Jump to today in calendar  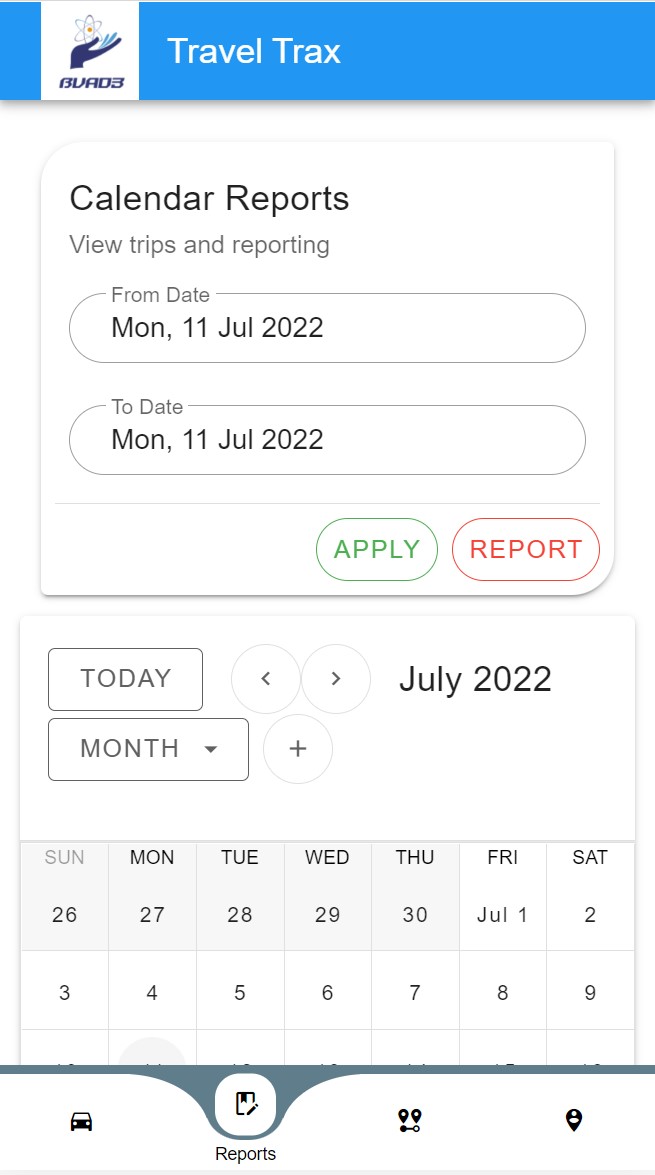[x=126, y=679]
